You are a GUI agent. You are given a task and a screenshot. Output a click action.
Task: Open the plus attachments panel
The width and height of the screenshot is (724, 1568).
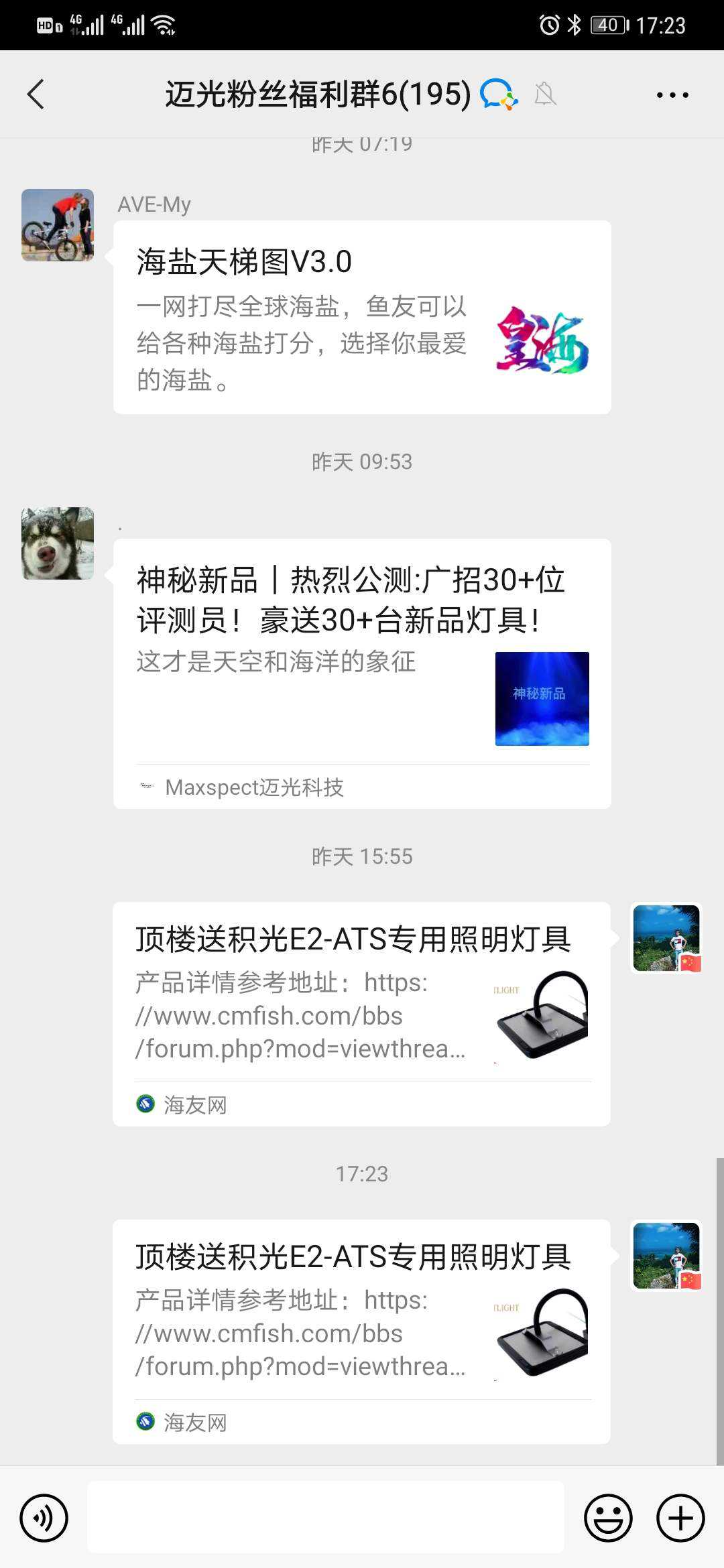tap(680, 1518)
